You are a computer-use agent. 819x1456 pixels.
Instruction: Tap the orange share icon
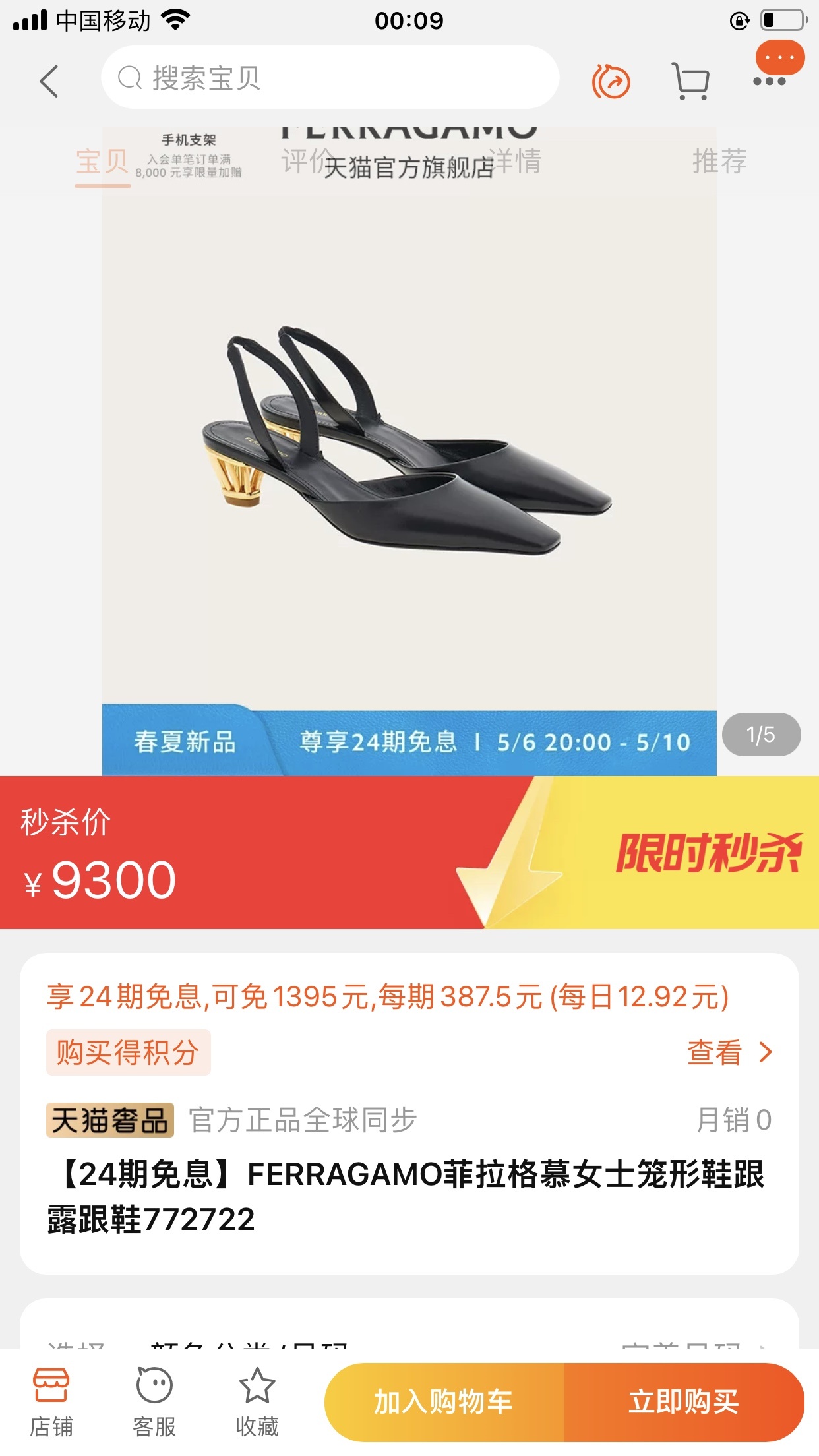coord(611,81)
